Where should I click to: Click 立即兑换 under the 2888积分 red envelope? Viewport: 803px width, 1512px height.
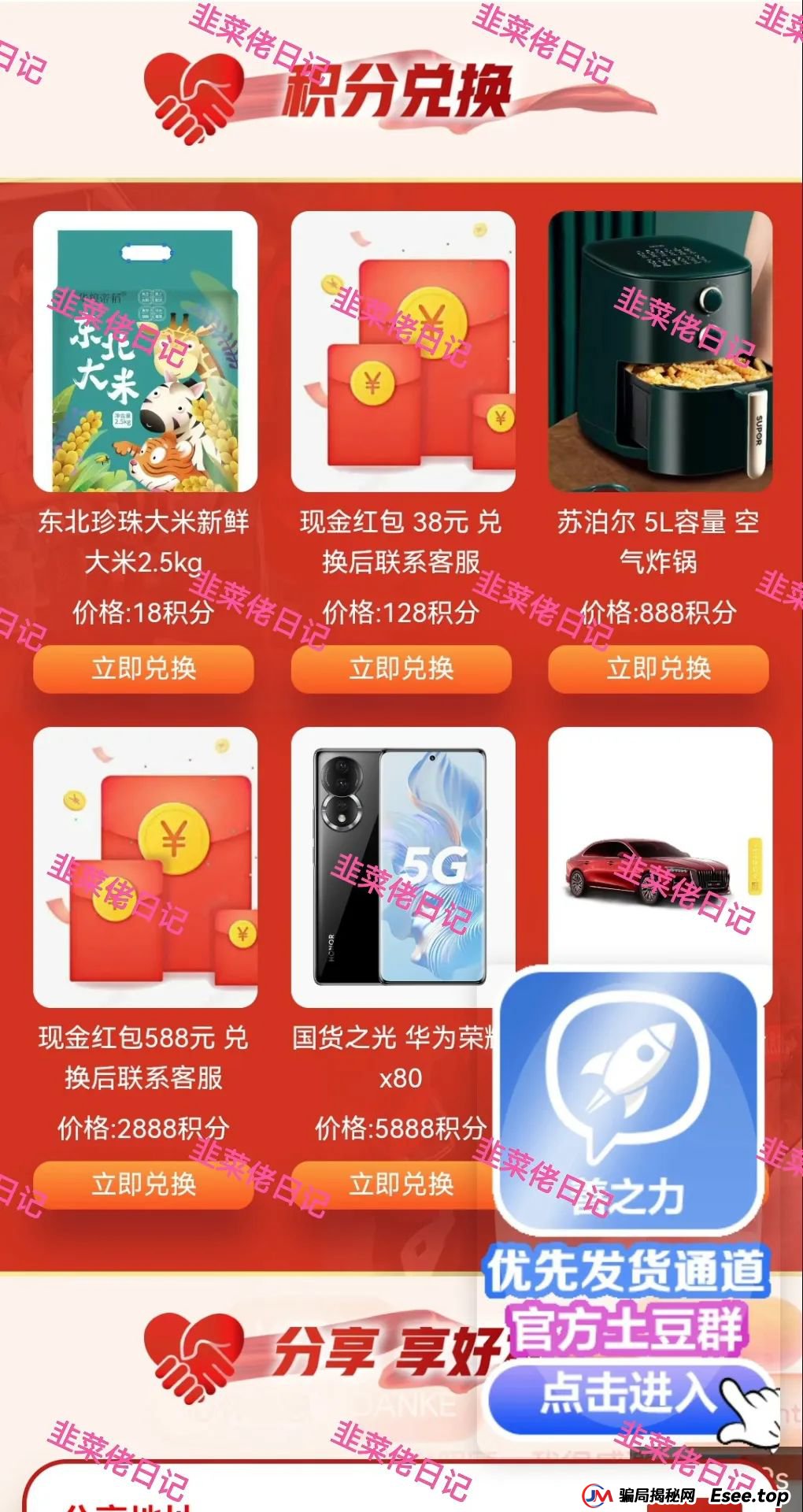point(144,1182)
